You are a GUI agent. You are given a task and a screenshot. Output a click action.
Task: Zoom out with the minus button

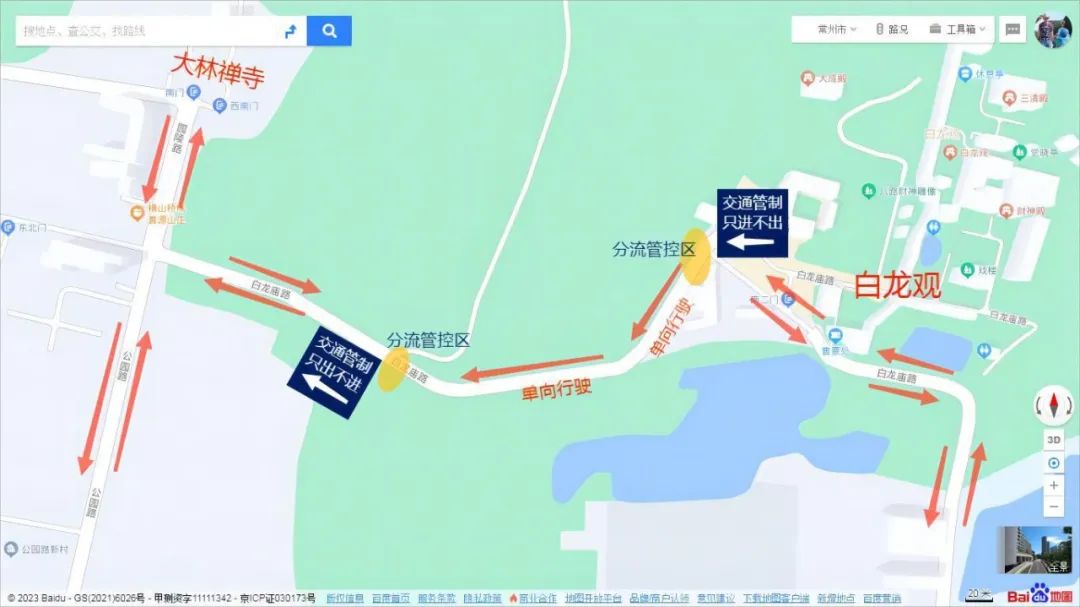(x=1053, y=507)
